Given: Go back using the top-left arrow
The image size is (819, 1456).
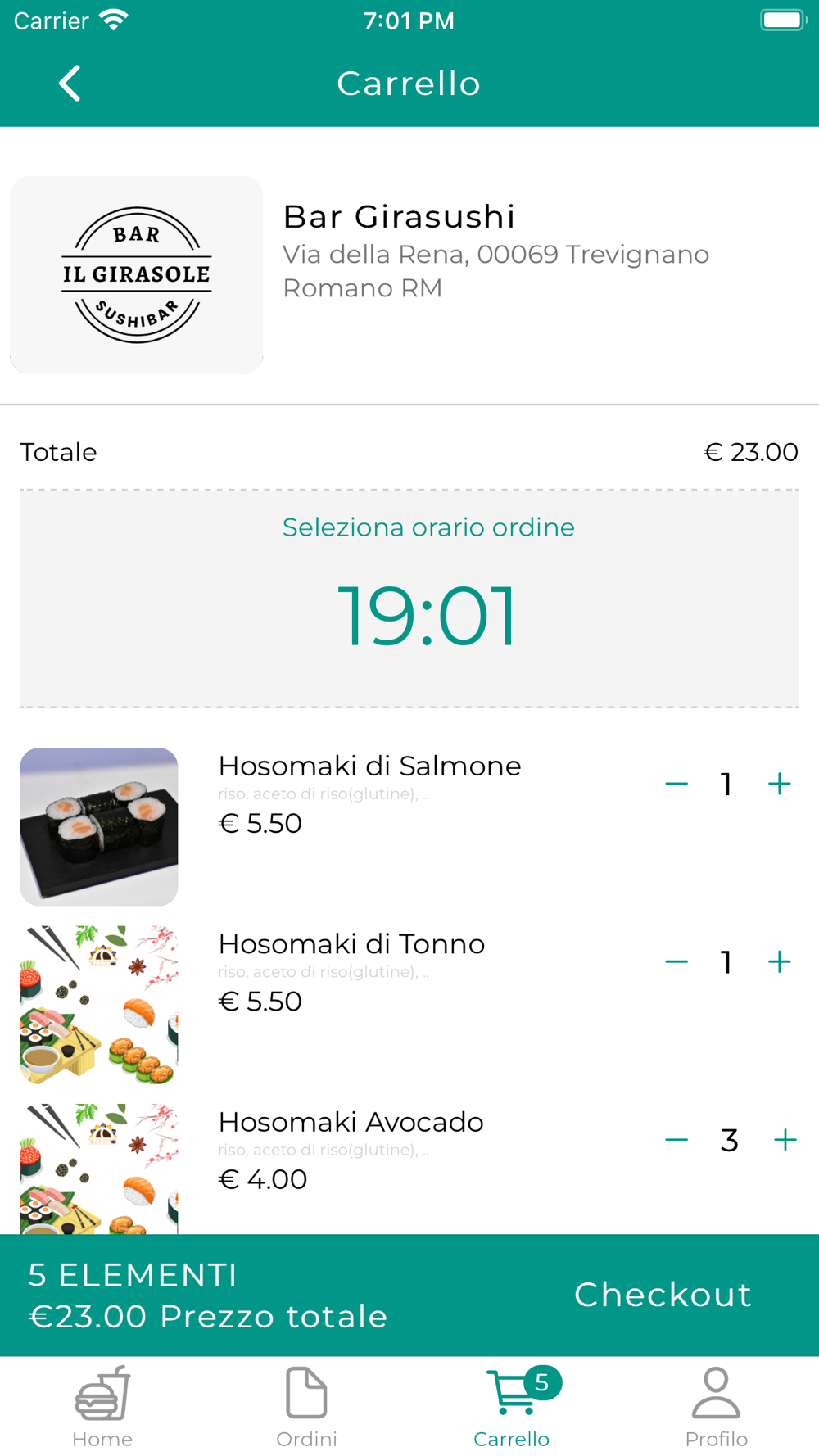Looking at the screenshot, I should [x=70, y=84].
